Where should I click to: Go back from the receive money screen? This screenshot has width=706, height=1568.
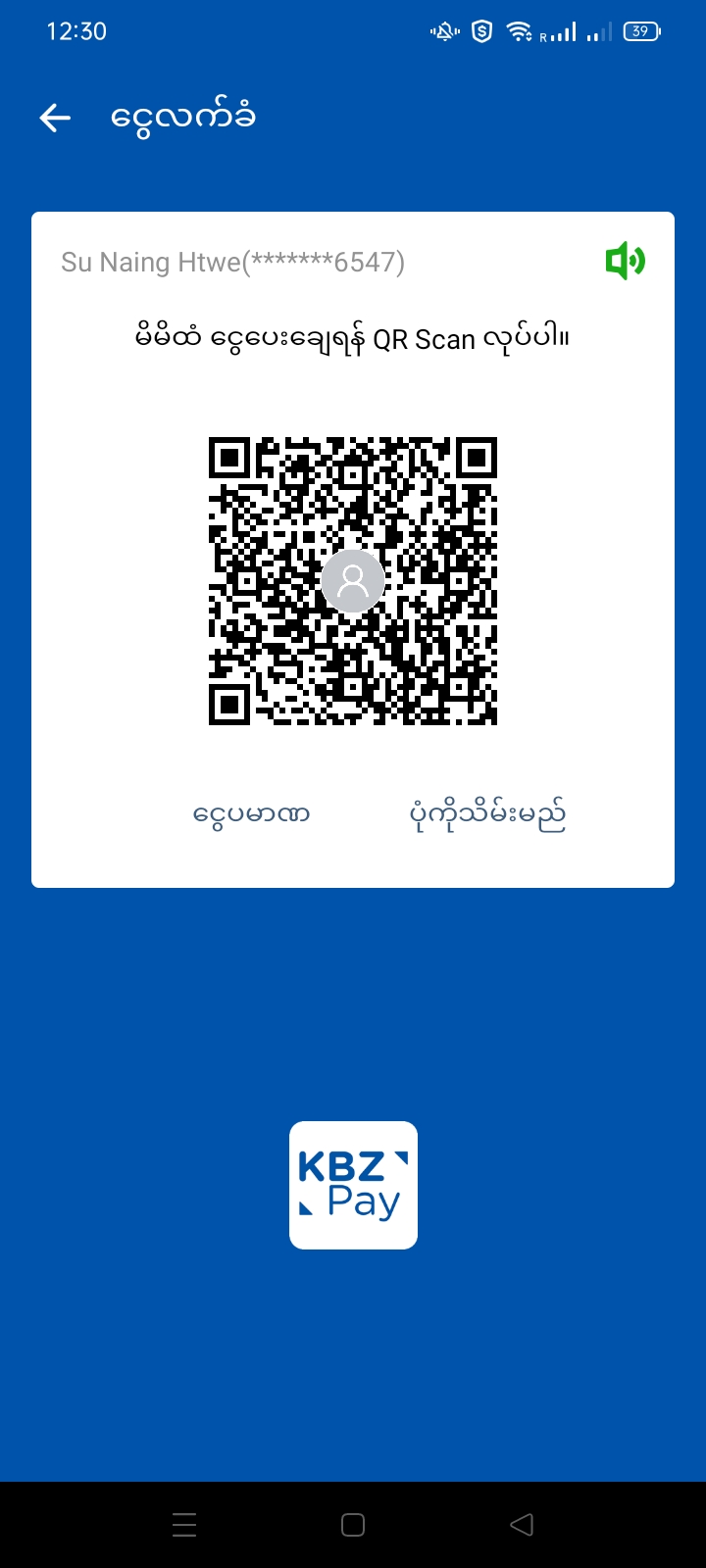(55, 119)
